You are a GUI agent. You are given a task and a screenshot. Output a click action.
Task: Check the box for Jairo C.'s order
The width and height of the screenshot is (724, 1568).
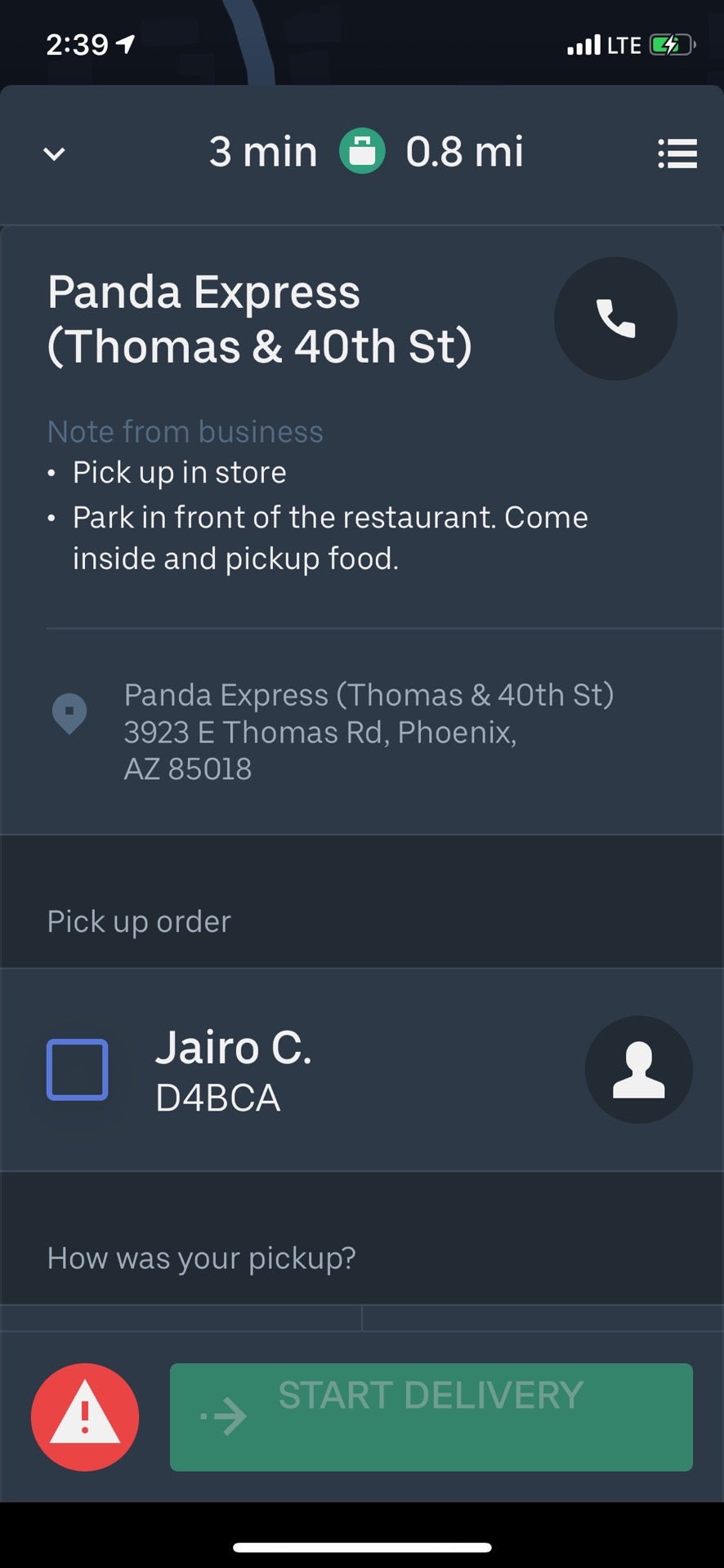click(78, 1069)
